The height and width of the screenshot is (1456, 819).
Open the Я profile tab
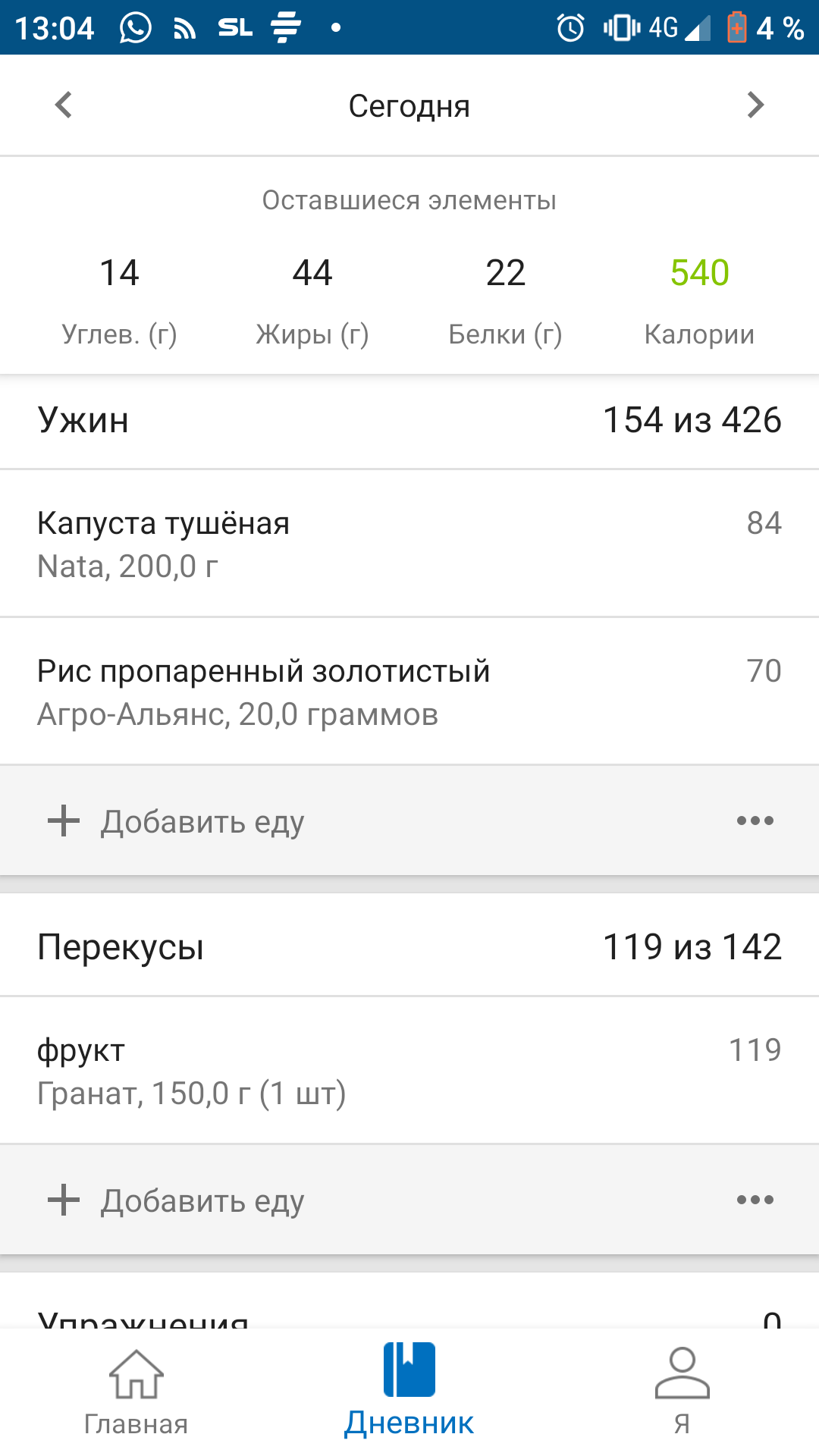point(682,1392)
